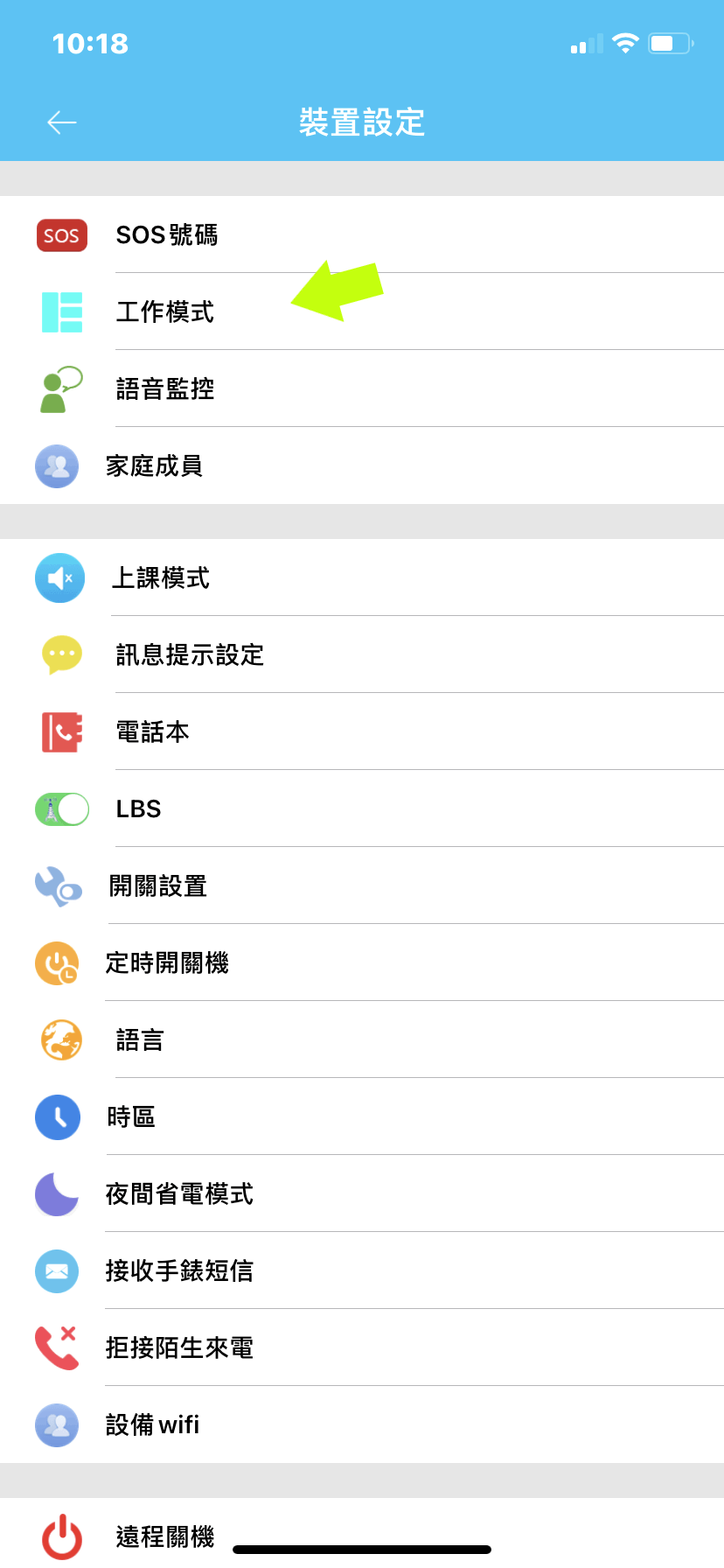Image resolution: width=724 pixels, height=1568 pixels.
Task: Open SOS號碼 settings
Action: (362, 234)
